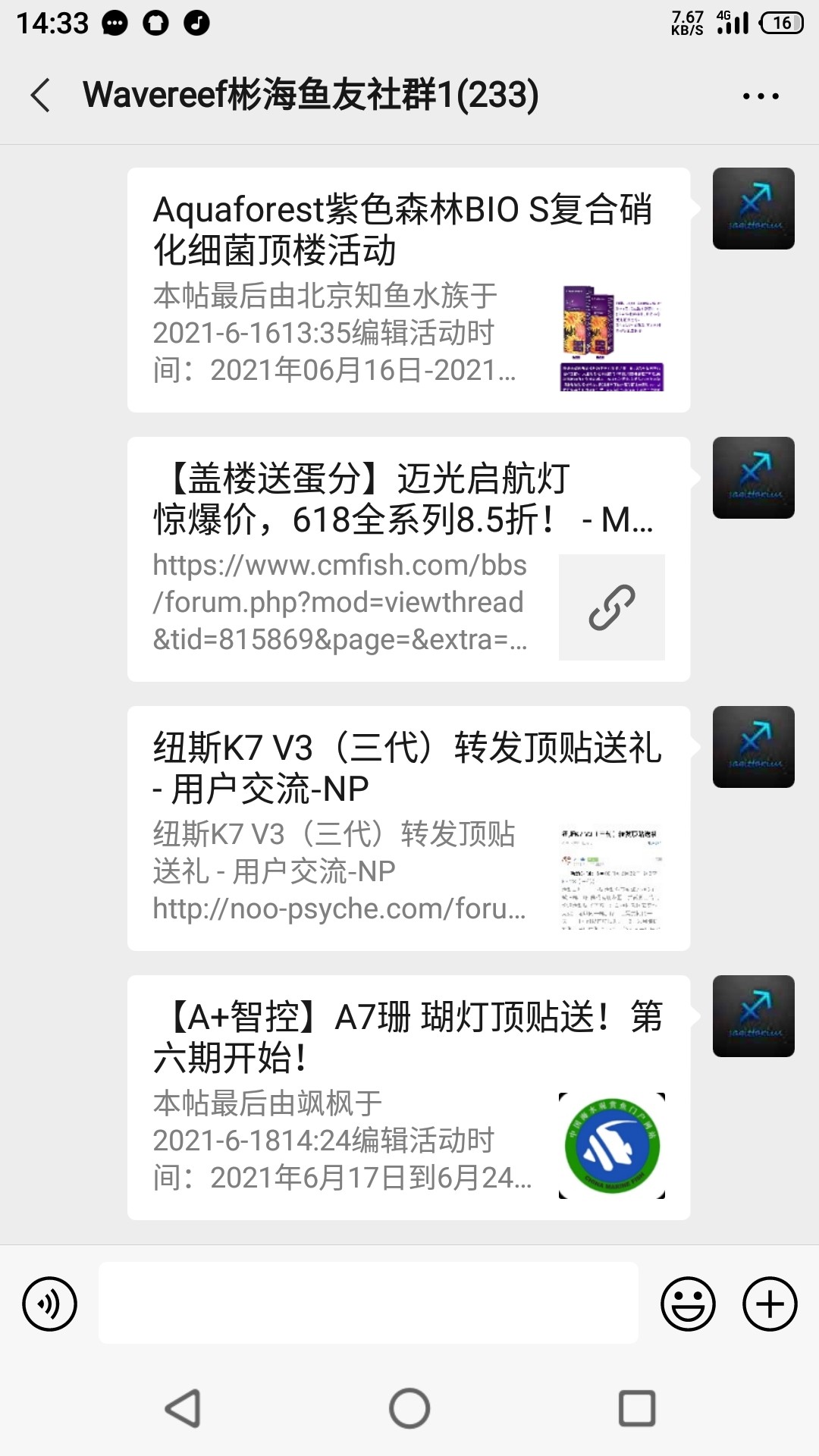This screenshot has height=1456, width=819.
Task: Open the 纽斯K7 V3 转发顶贴送礼 card
Action: click(408, 828)
